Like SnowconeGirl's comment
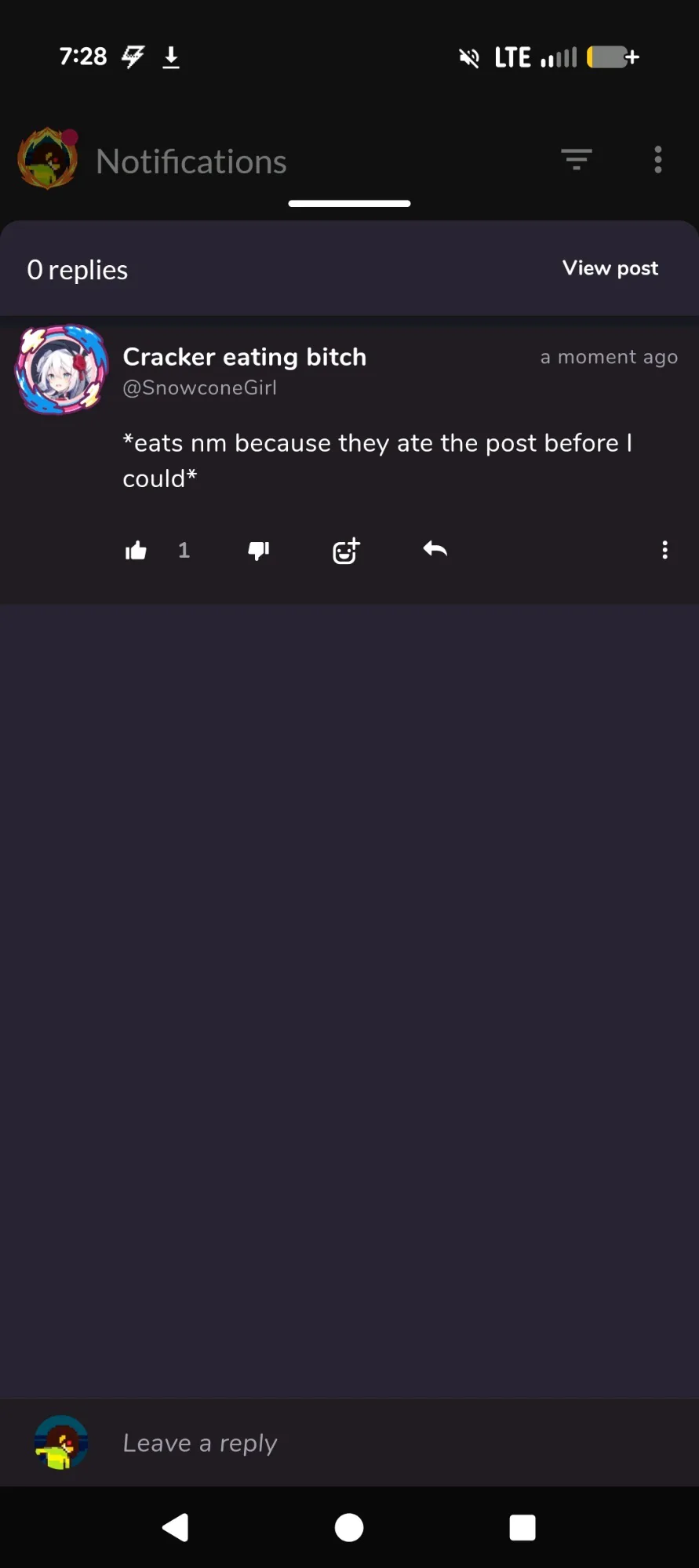 point(137,551)
